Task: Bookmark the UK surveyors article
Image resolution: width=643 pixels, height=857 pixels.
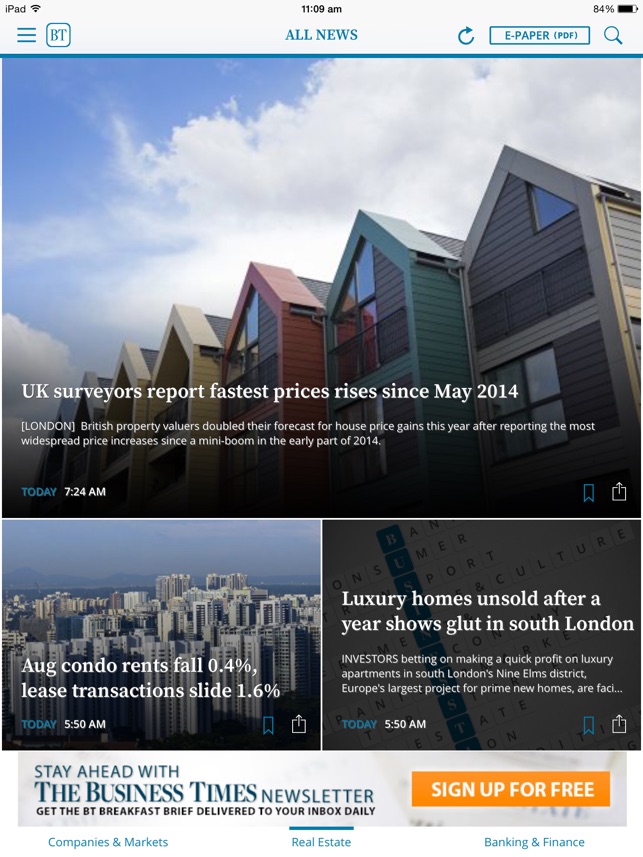Action: point(589,492)
